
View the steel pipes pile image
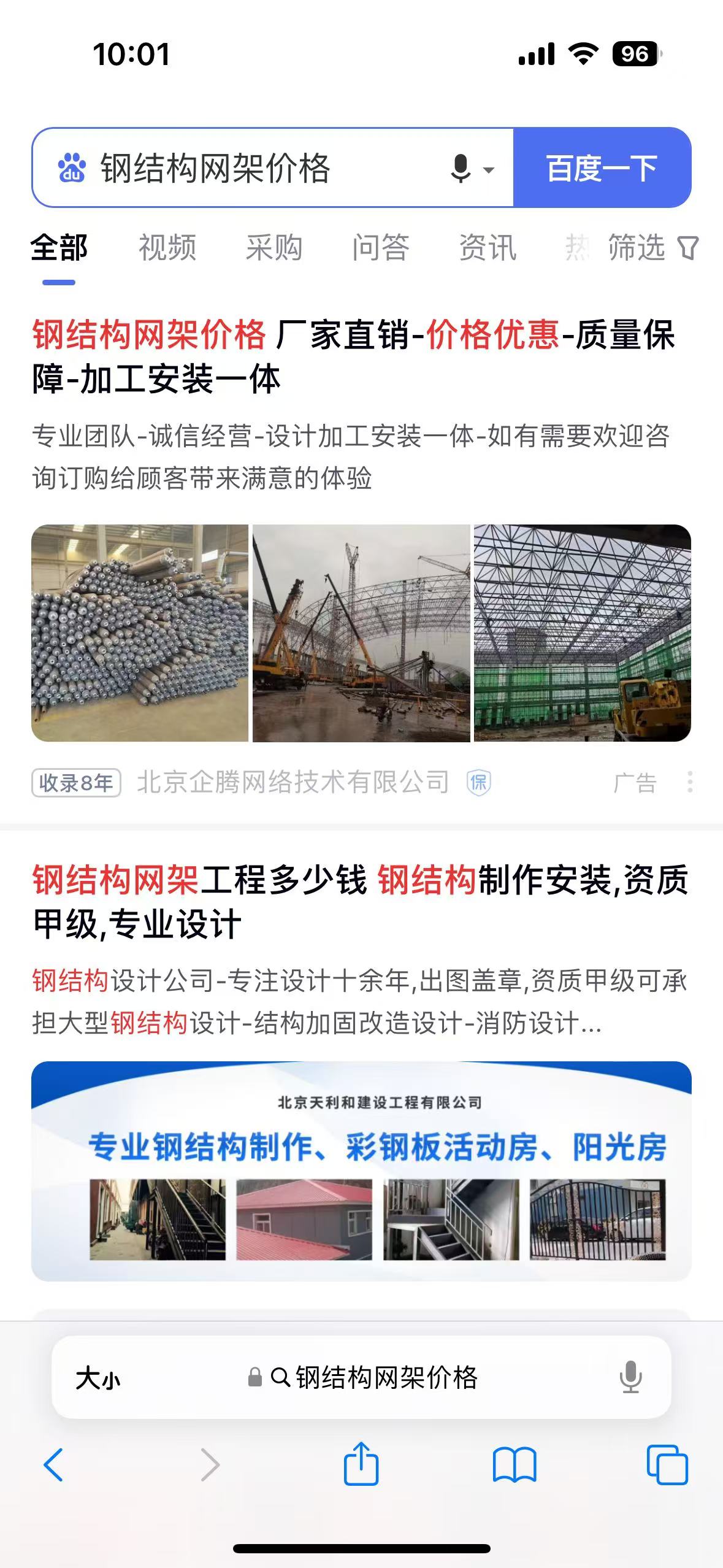coord(140,632)
